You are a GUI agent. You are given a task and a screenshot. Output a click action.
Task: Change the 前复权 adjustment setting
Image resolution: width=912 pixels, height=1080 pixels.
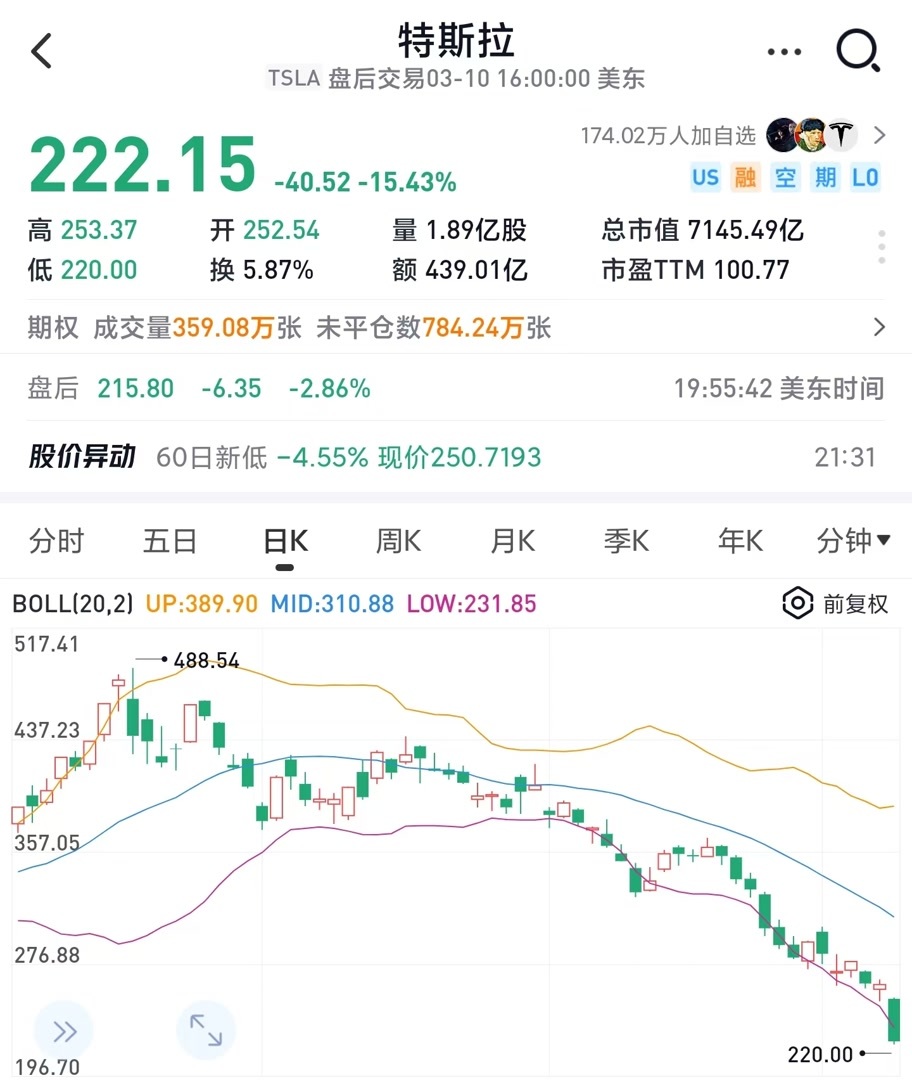tap(836, 604)
